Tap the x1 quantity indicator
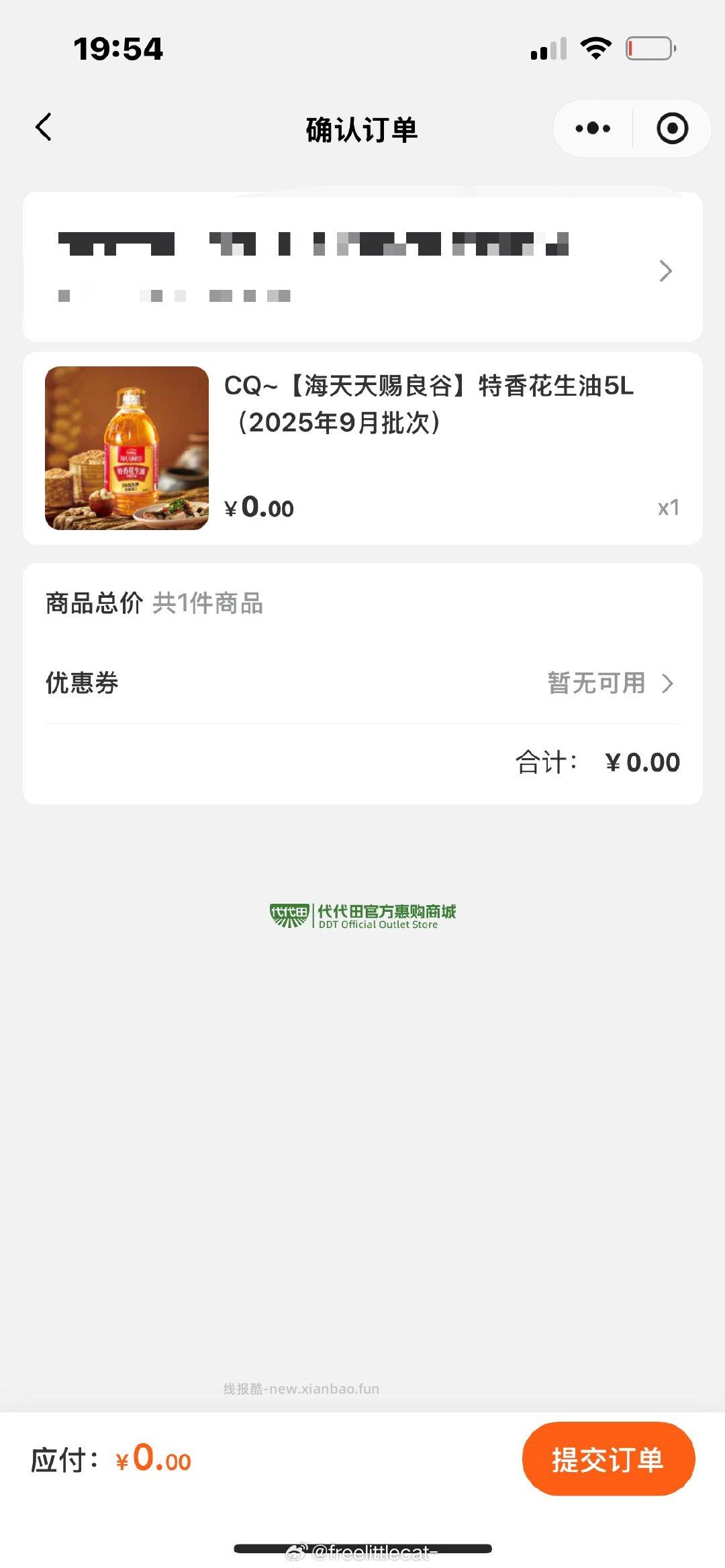725x1568 pixels. 669,507
